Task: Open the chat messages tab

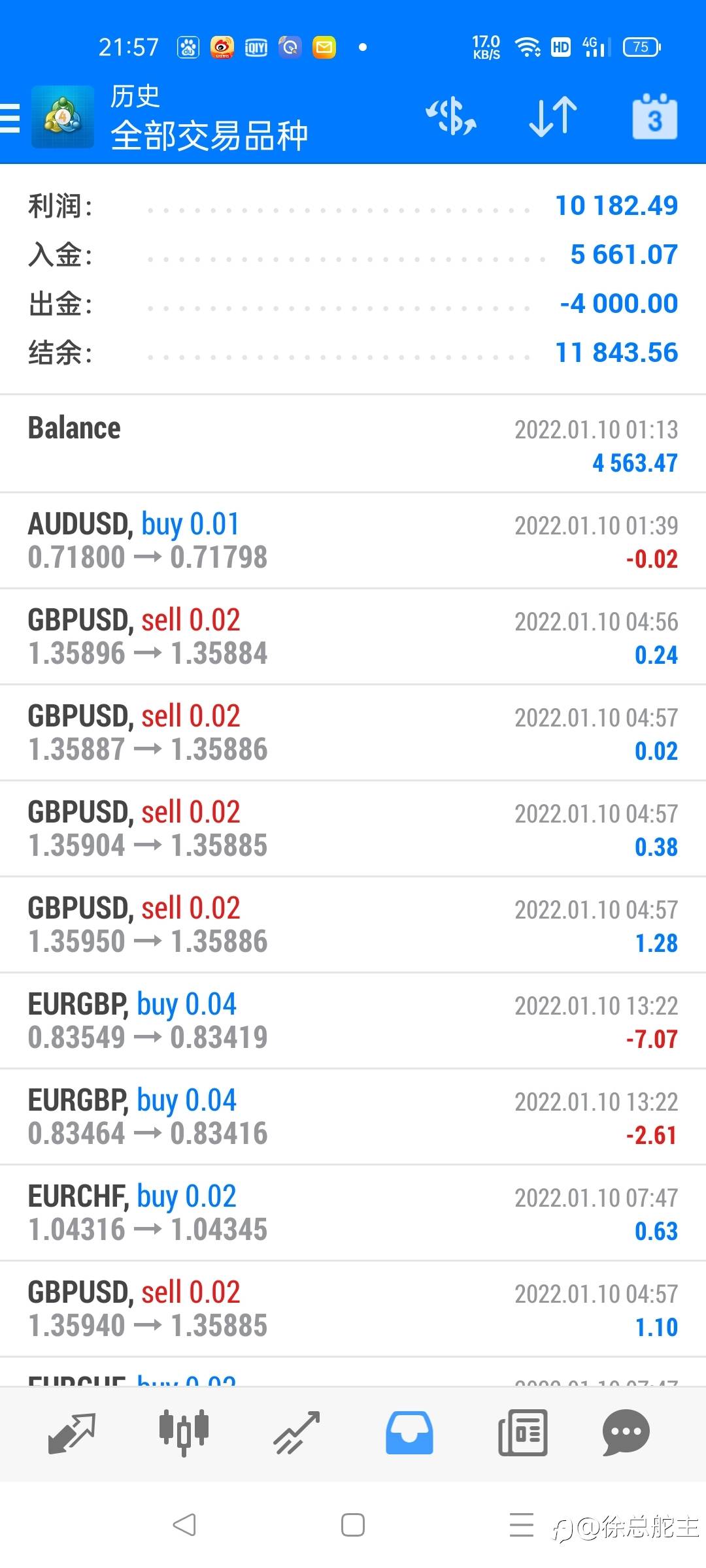Action: 626,1433
